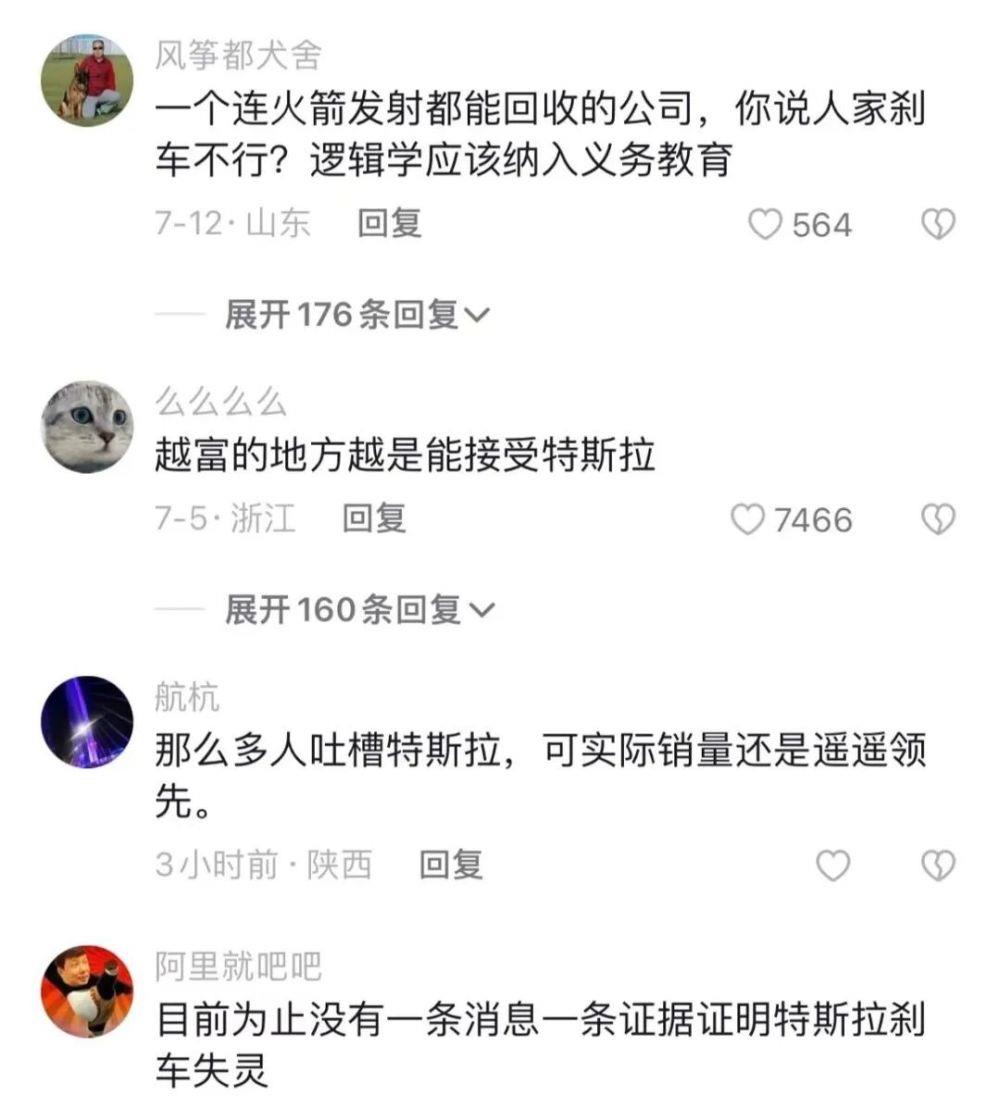This screenshot has width=1000, height=1109.
Task: Open 航杭's profile avatar
Action: (87, 721)
